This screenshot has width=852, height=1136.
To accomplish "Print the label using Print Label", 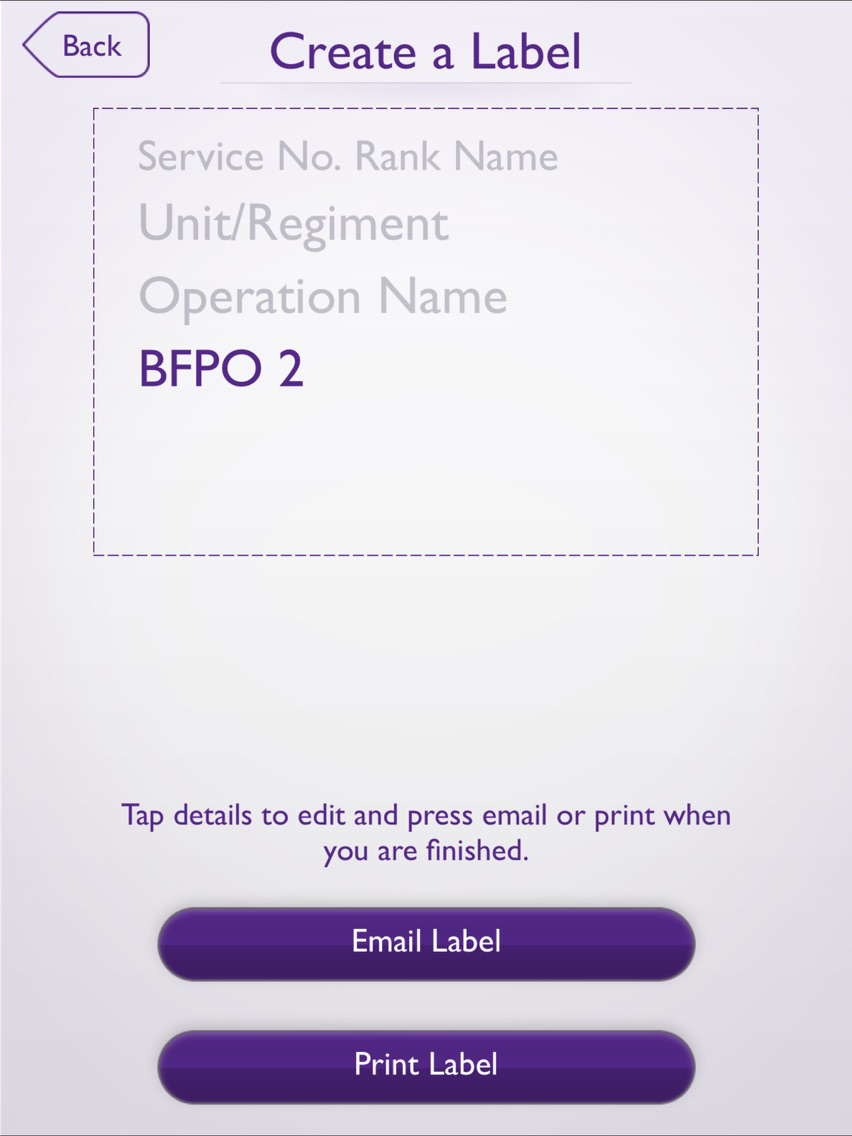I will [424, 1066].
